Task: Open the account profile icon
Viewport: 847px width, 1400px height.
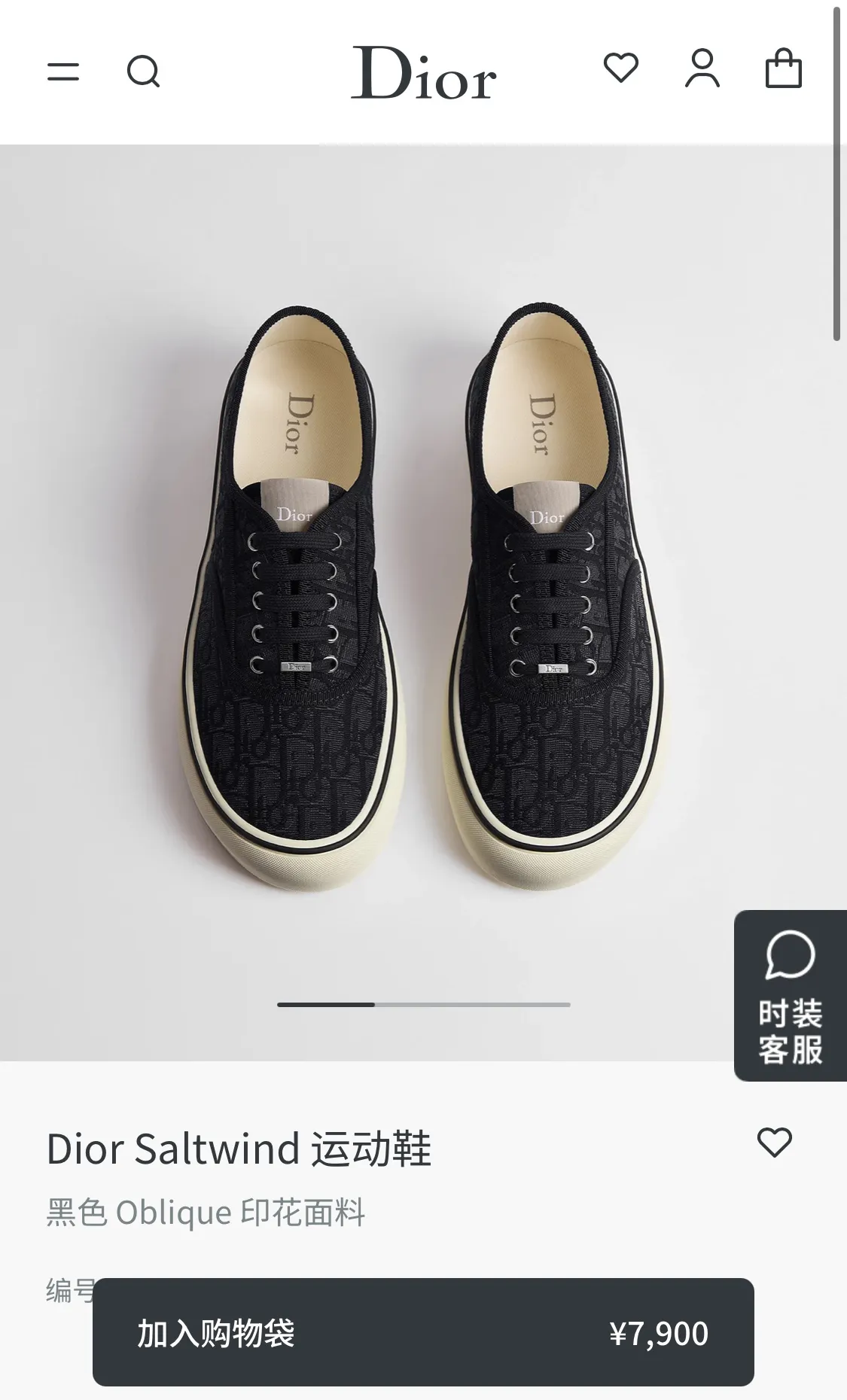Action: point(702,68)
